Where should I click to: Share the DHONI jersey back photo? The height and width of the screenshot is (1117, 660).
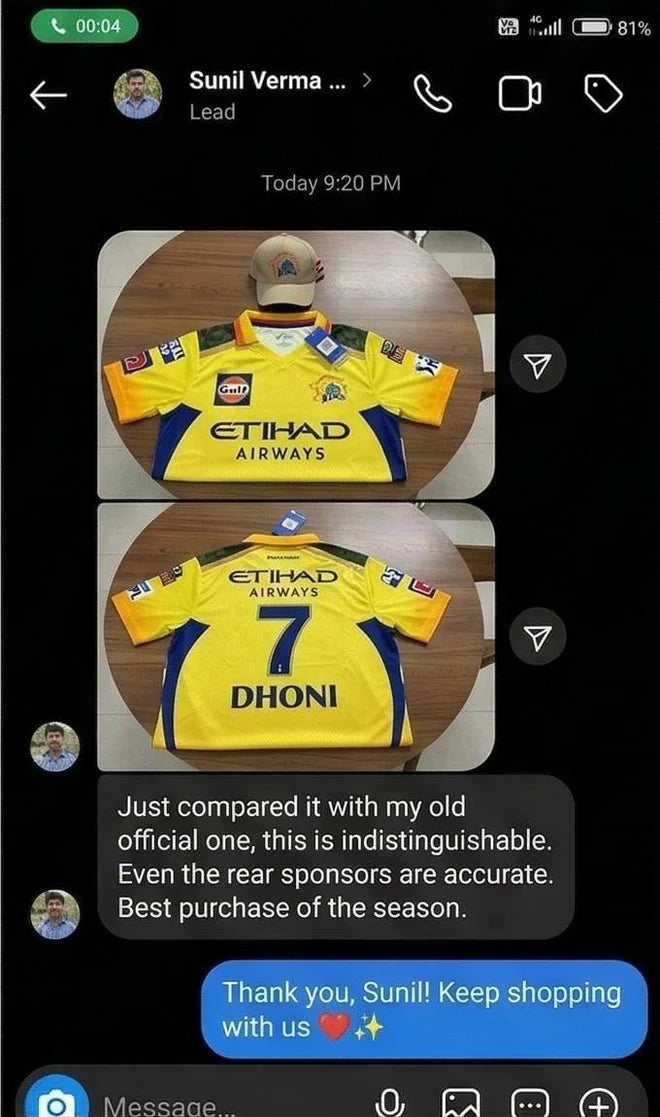point(539,637)
